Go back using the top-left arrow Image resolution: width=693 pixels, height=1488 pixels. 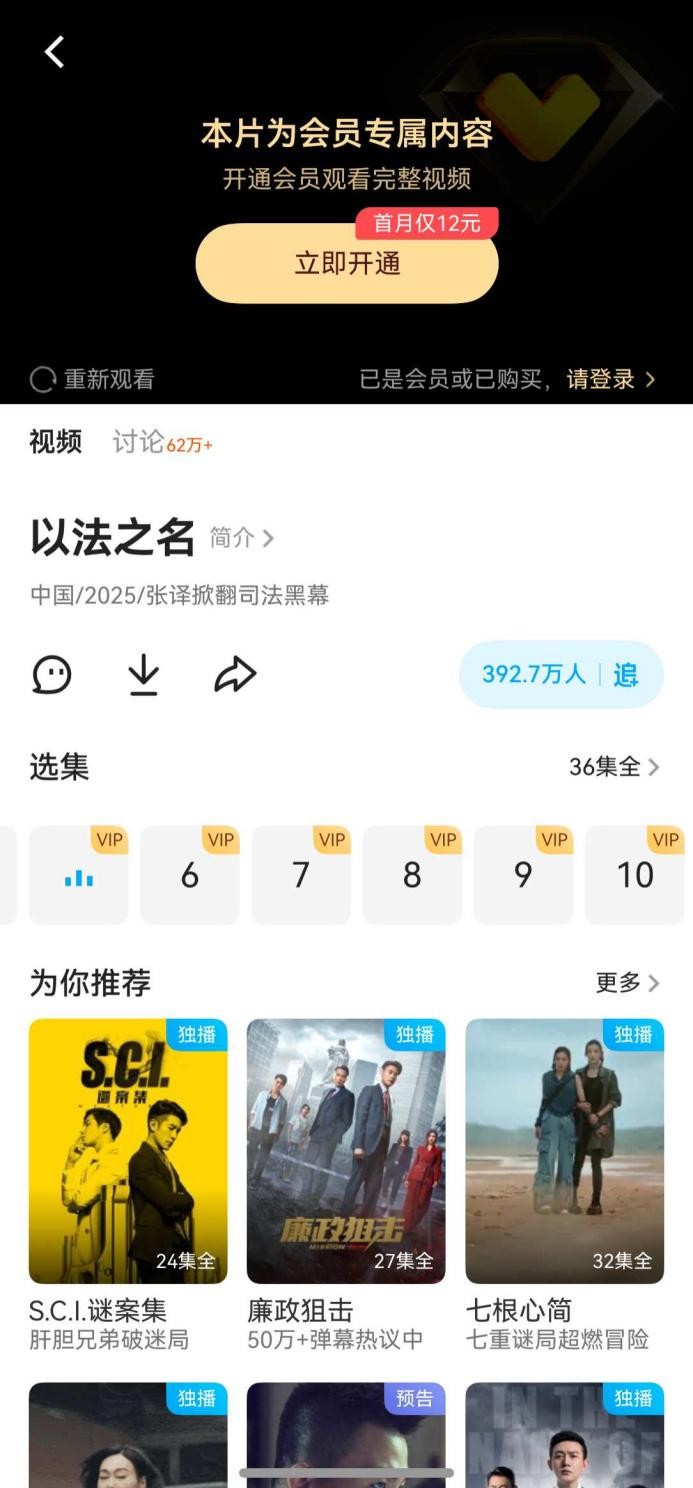(55, 52)
